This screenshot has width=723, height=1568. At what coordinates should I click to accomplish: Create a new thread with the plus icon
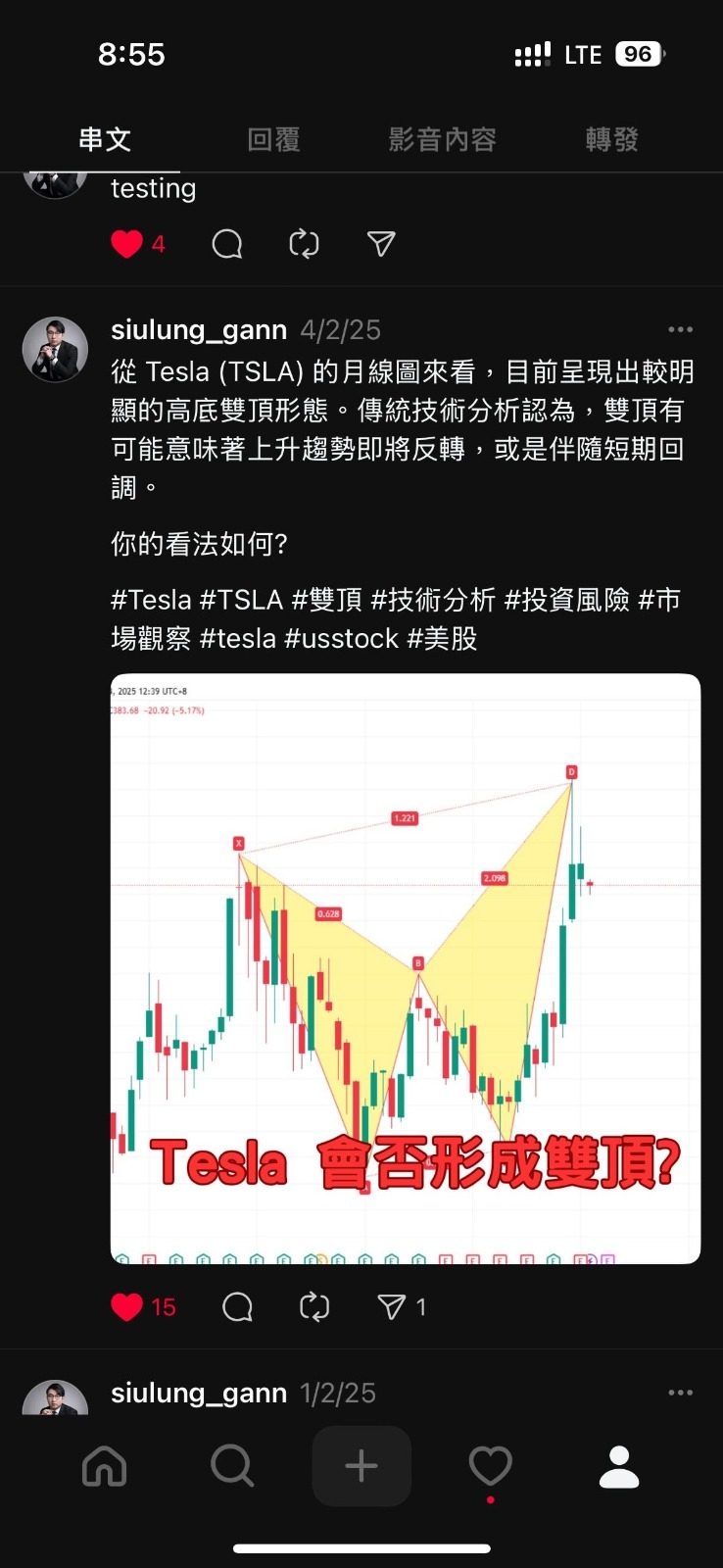(x=361, y=1466)
